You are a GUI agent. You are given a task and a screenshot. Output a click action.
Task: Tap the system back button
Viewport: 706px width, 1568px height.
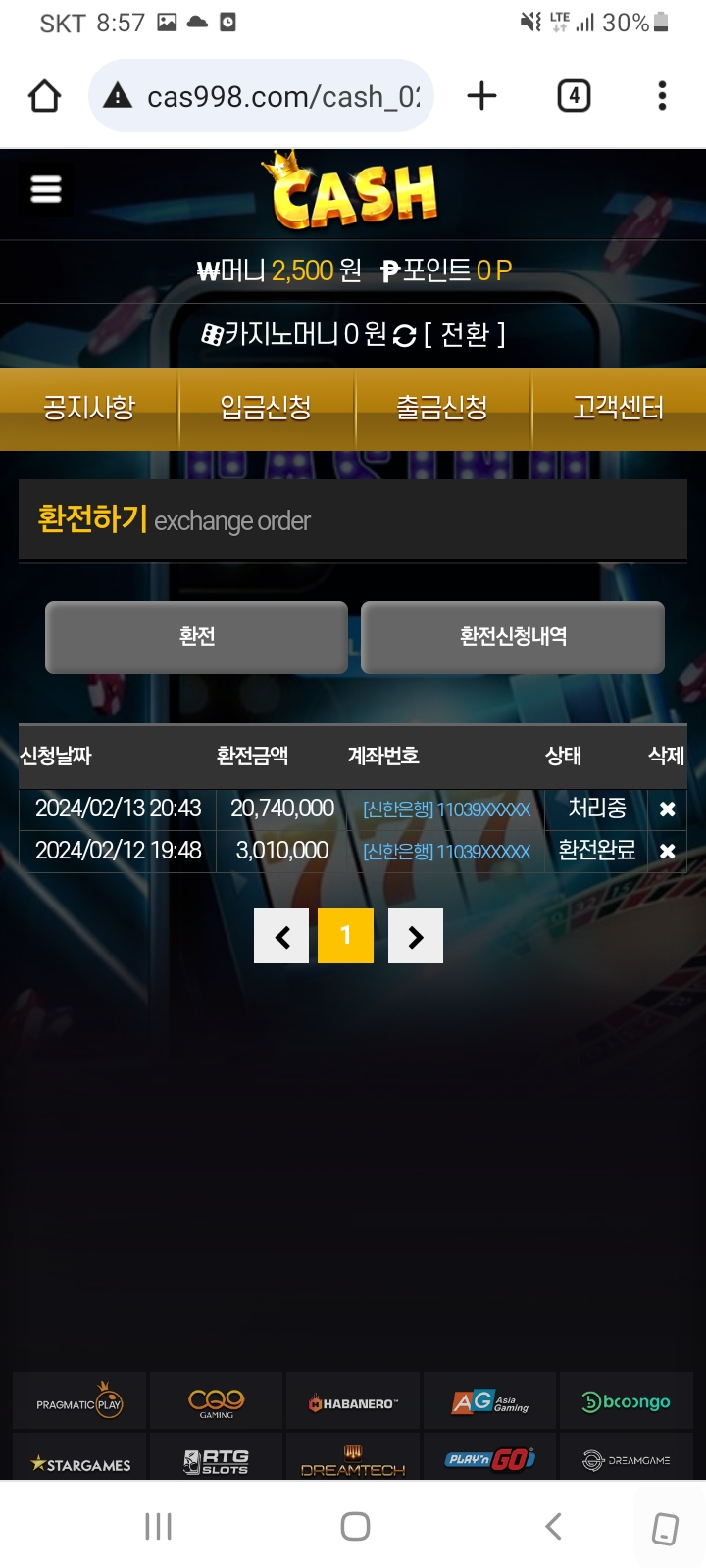(553, 1526)
